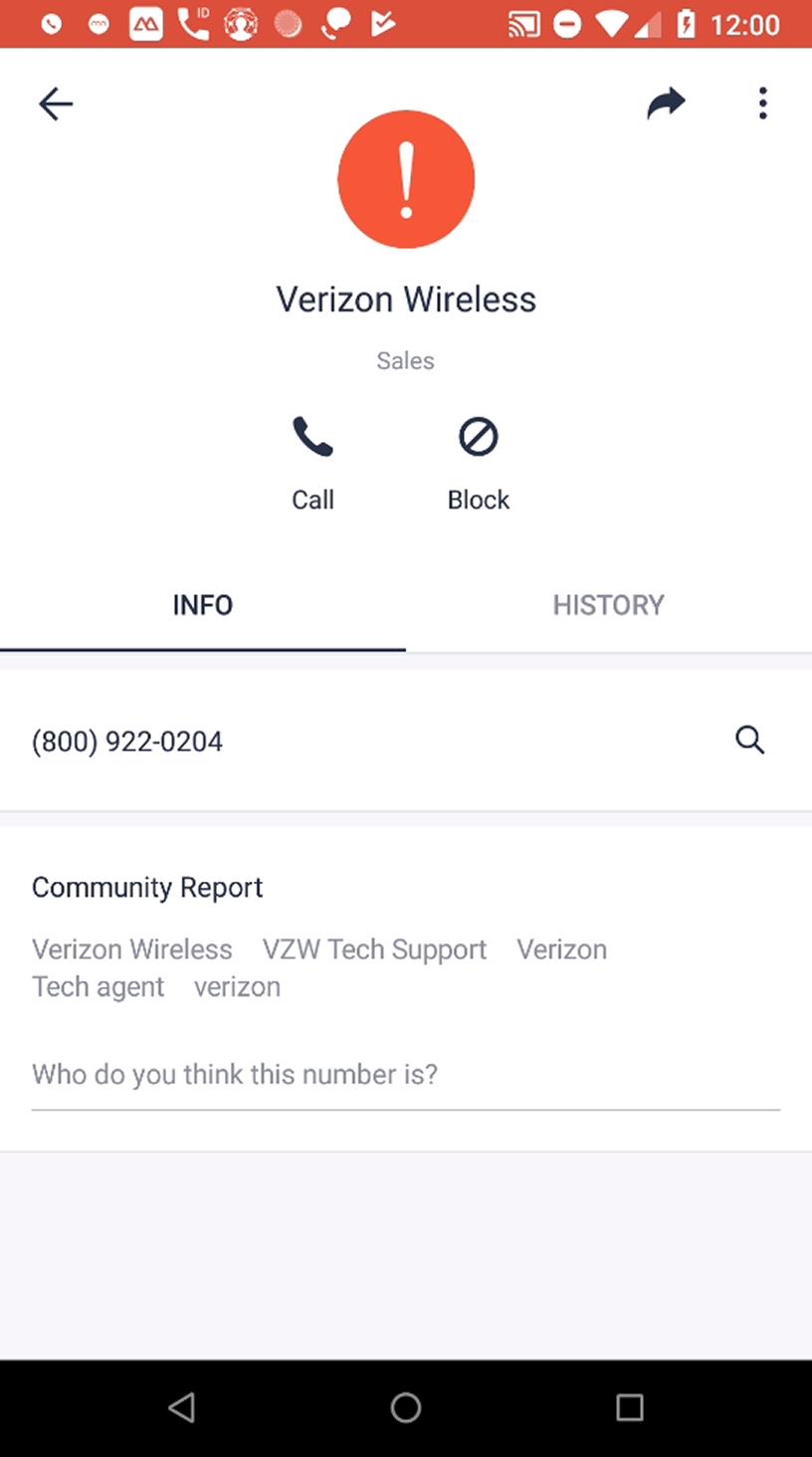Viewport: 812px width, 1457px height.
Task: Open recent apps overview
Action: 630,1407
